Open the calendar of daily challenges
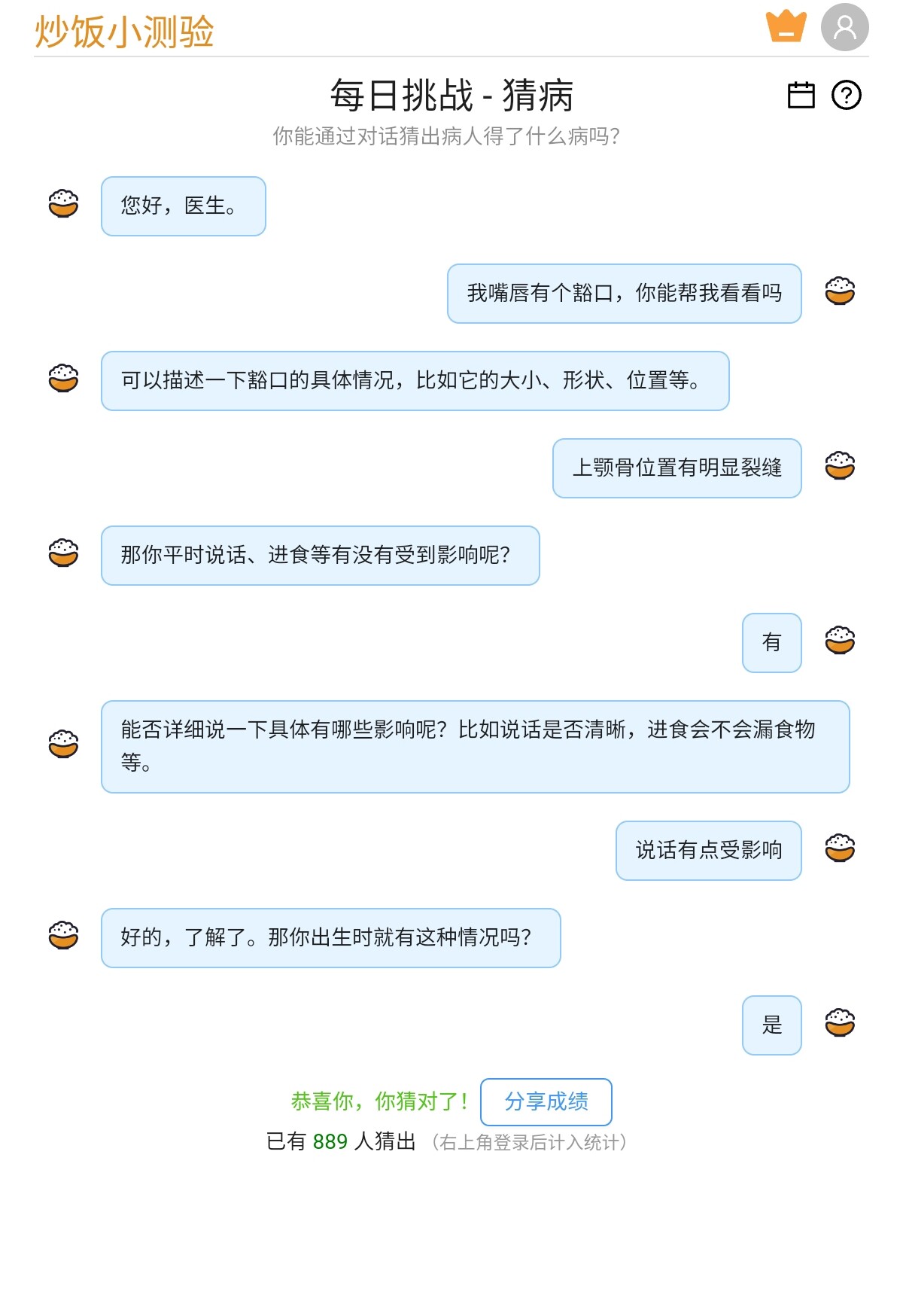903x1316 pixels. pyautogui.click(x=801, y=96)
